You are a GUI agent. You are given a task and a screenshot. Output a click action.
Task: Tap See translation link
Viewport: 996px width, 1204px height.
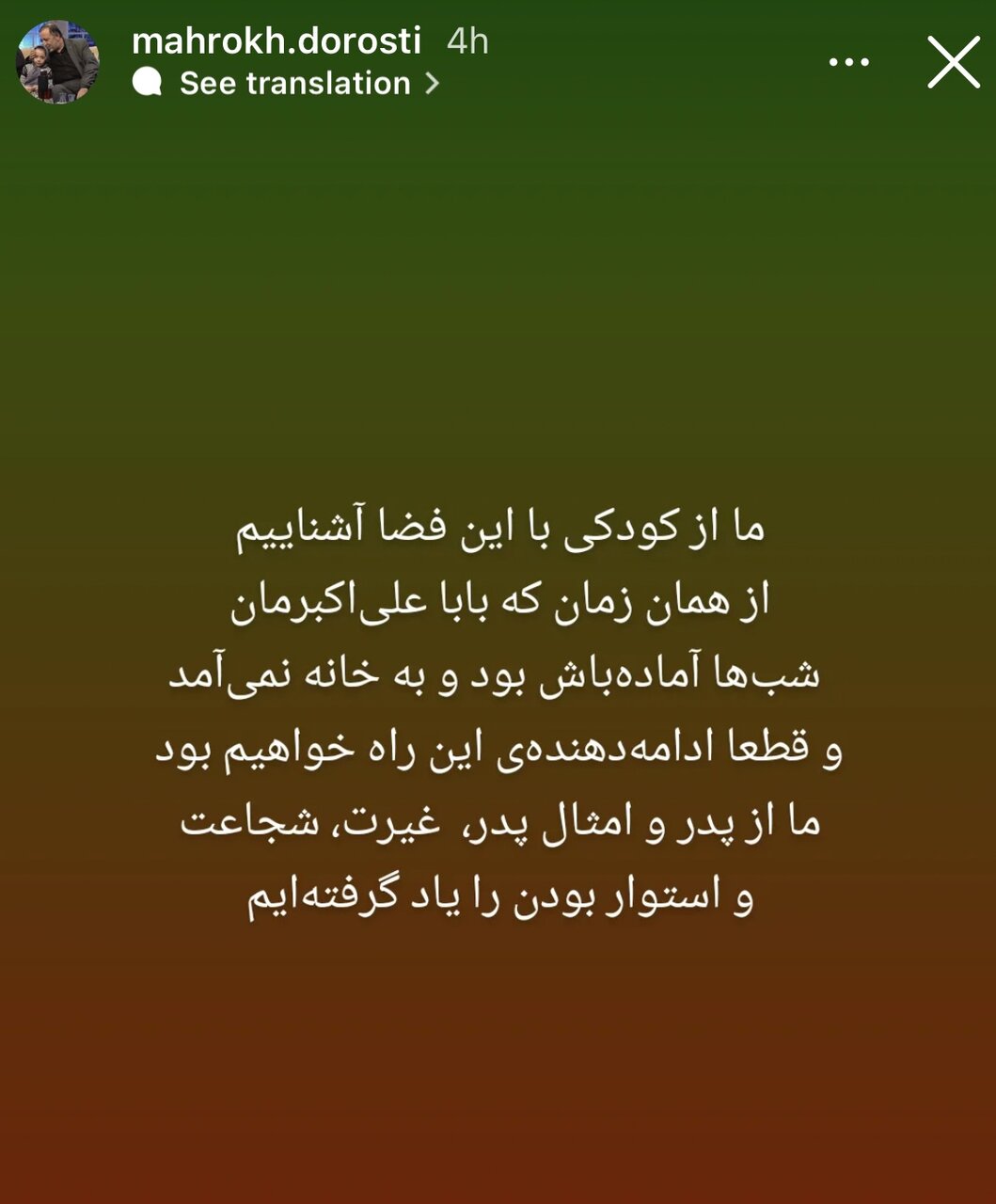click(x=294, y=84)
